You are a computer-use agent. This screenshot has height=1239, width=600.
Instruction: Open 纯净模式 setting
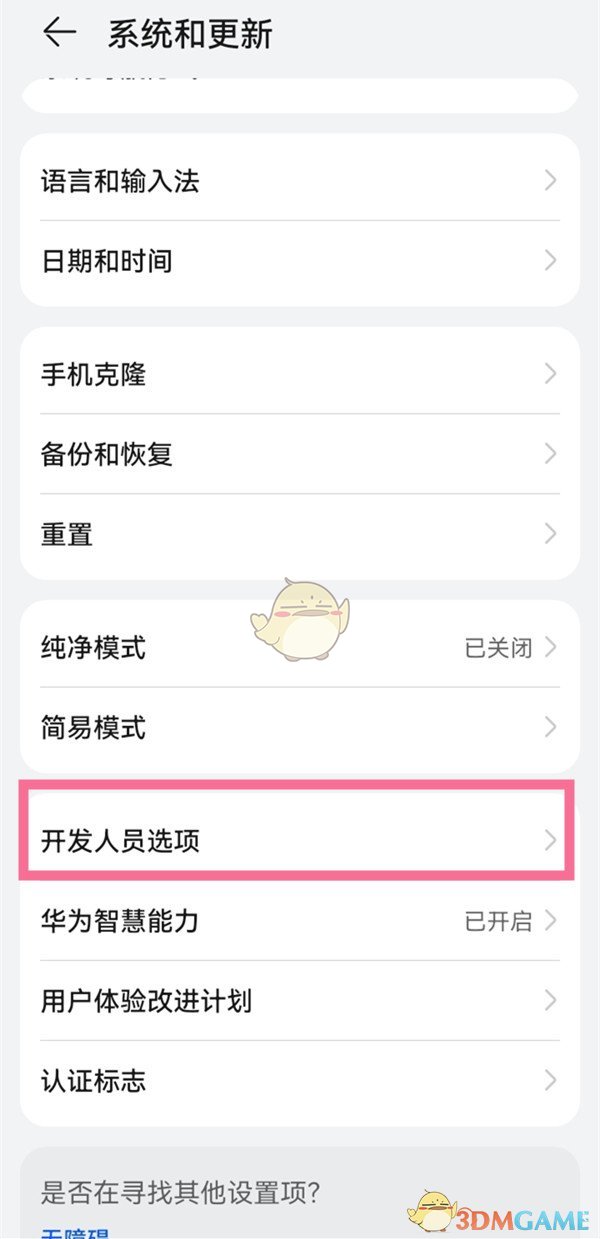click(x=299, y=648)
